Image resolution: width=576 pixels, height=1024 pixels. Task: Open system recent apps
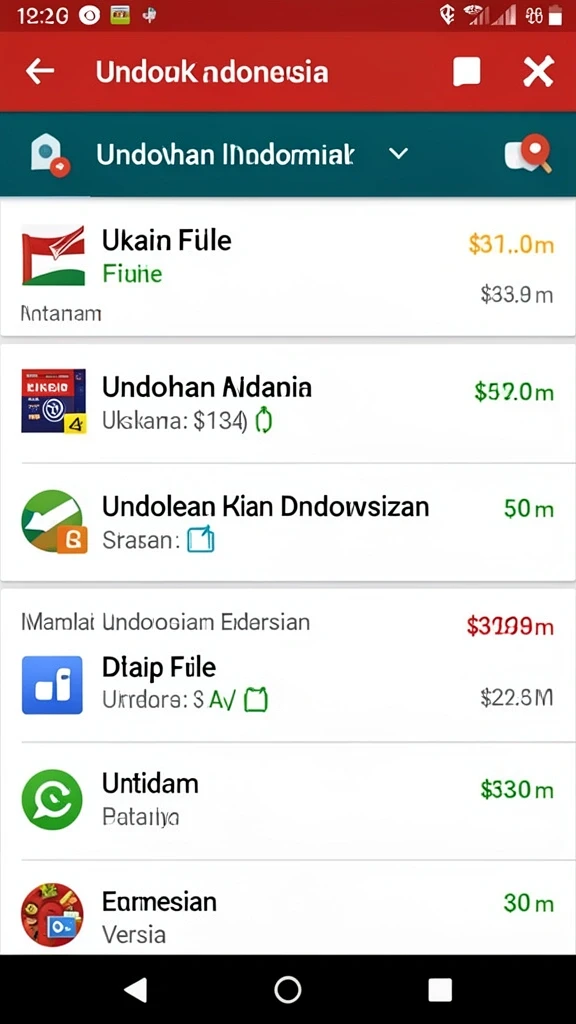pyautogui.click(x=440, y=989)
